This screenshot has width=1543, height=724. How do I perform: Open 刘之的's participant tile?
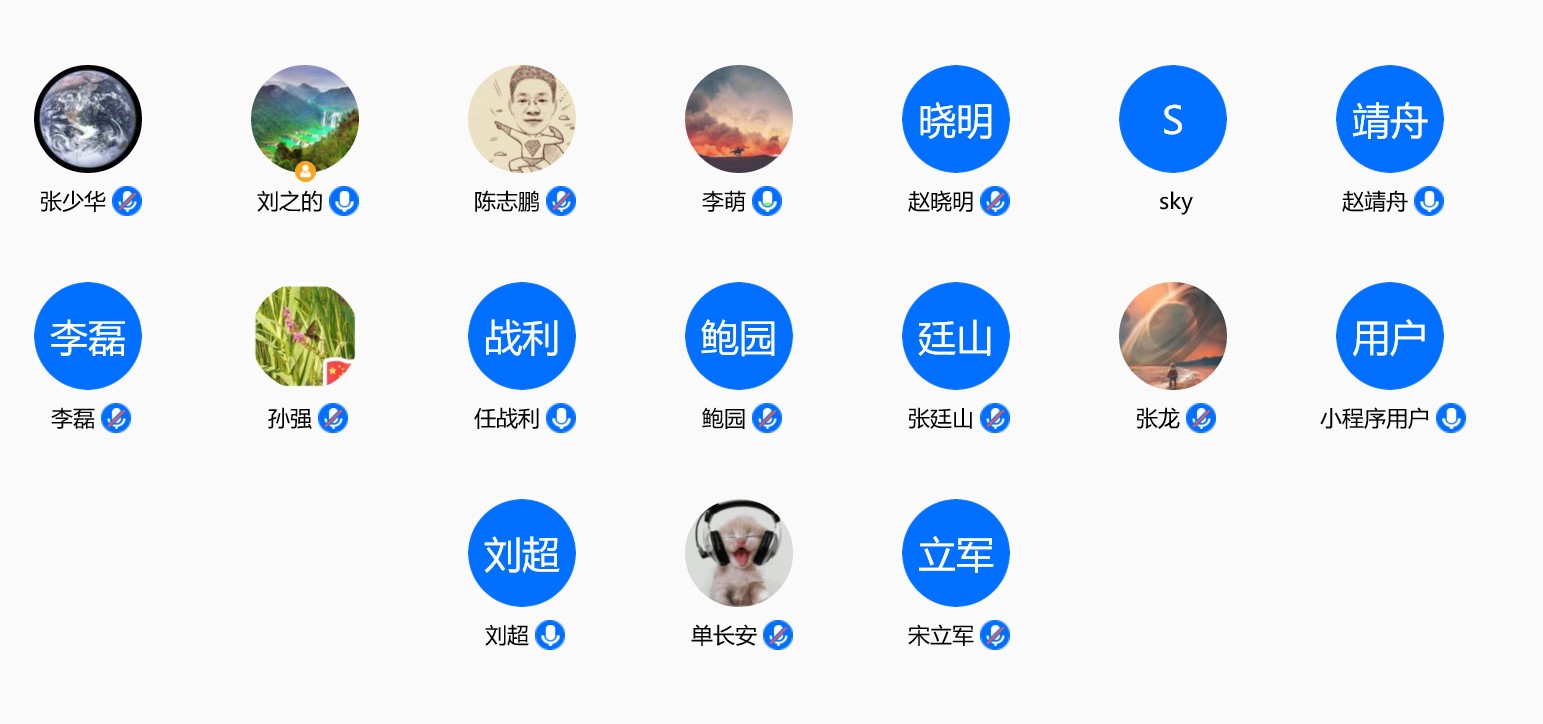pos(305,119)
